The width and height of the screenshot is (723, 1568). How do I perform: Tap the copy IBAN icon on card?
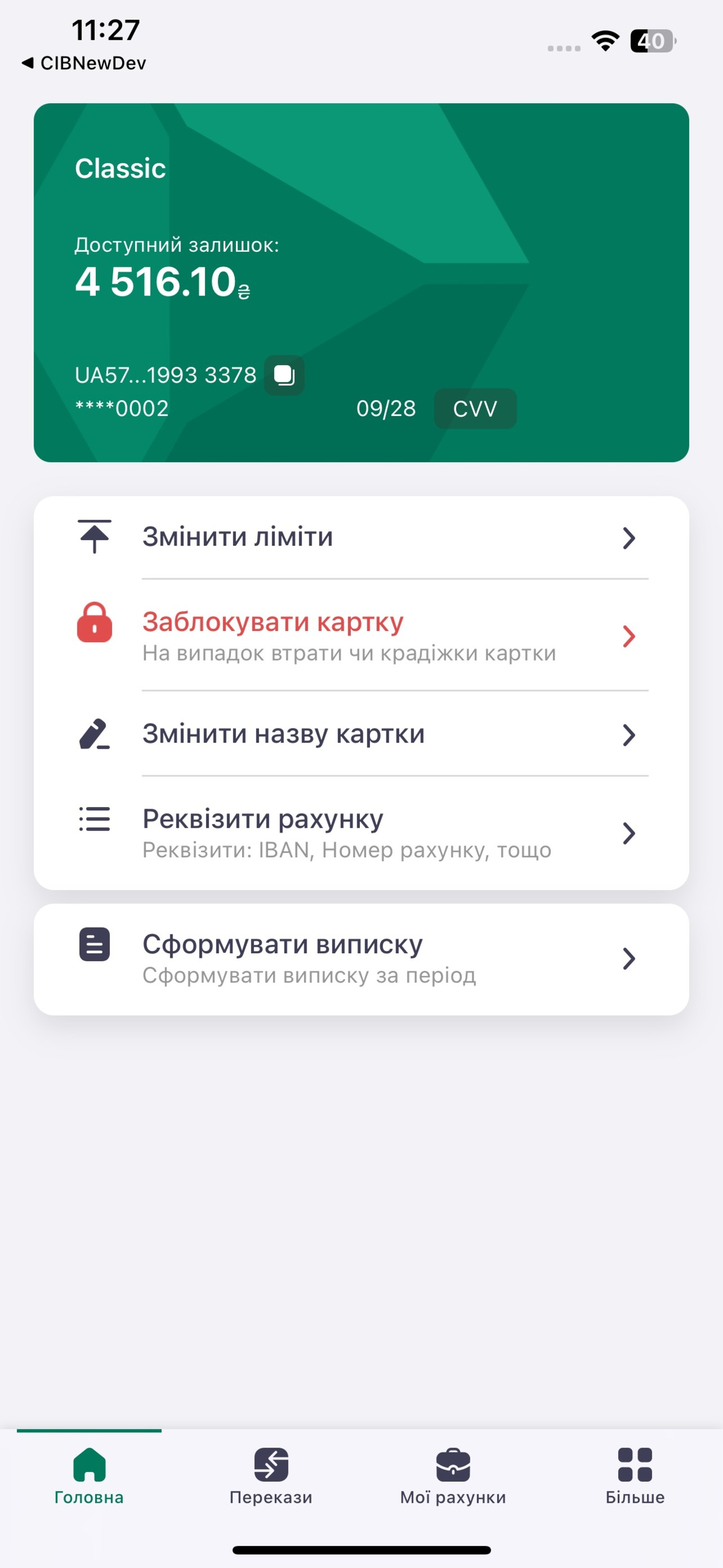click(x=284, y=376)
